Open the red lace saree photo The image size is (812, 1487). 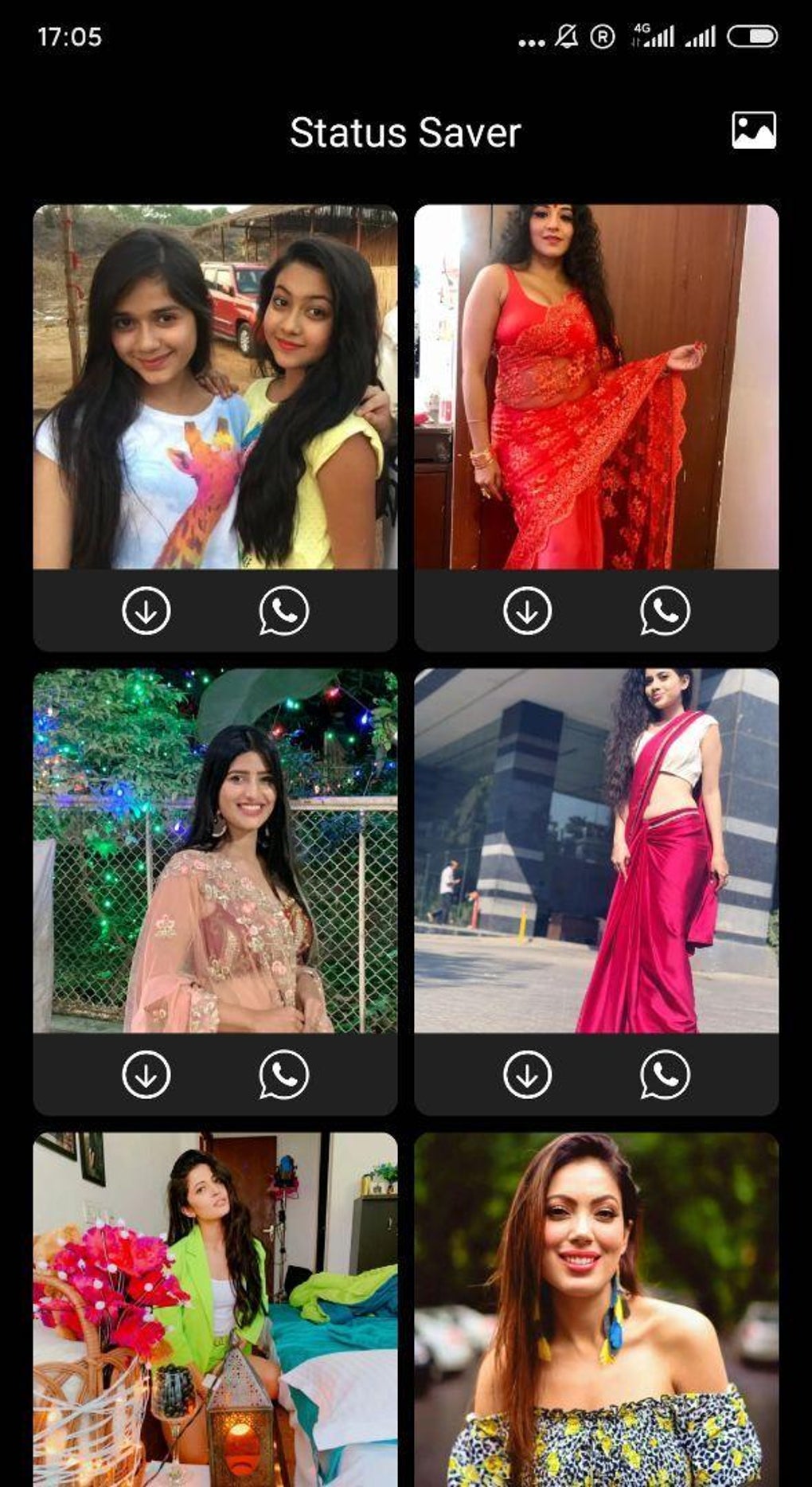tap(596, 387)
